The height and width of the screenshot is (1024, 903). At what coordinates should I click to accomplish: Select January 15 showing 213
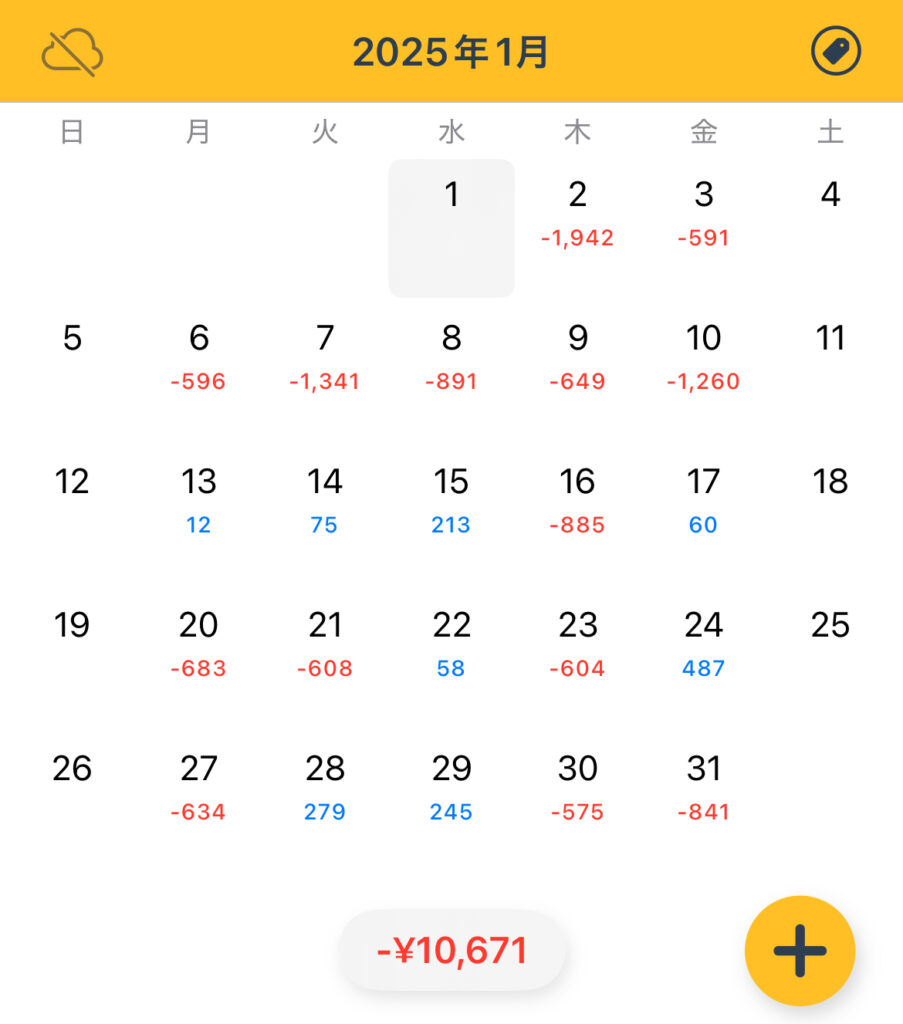tap(451, 500)
